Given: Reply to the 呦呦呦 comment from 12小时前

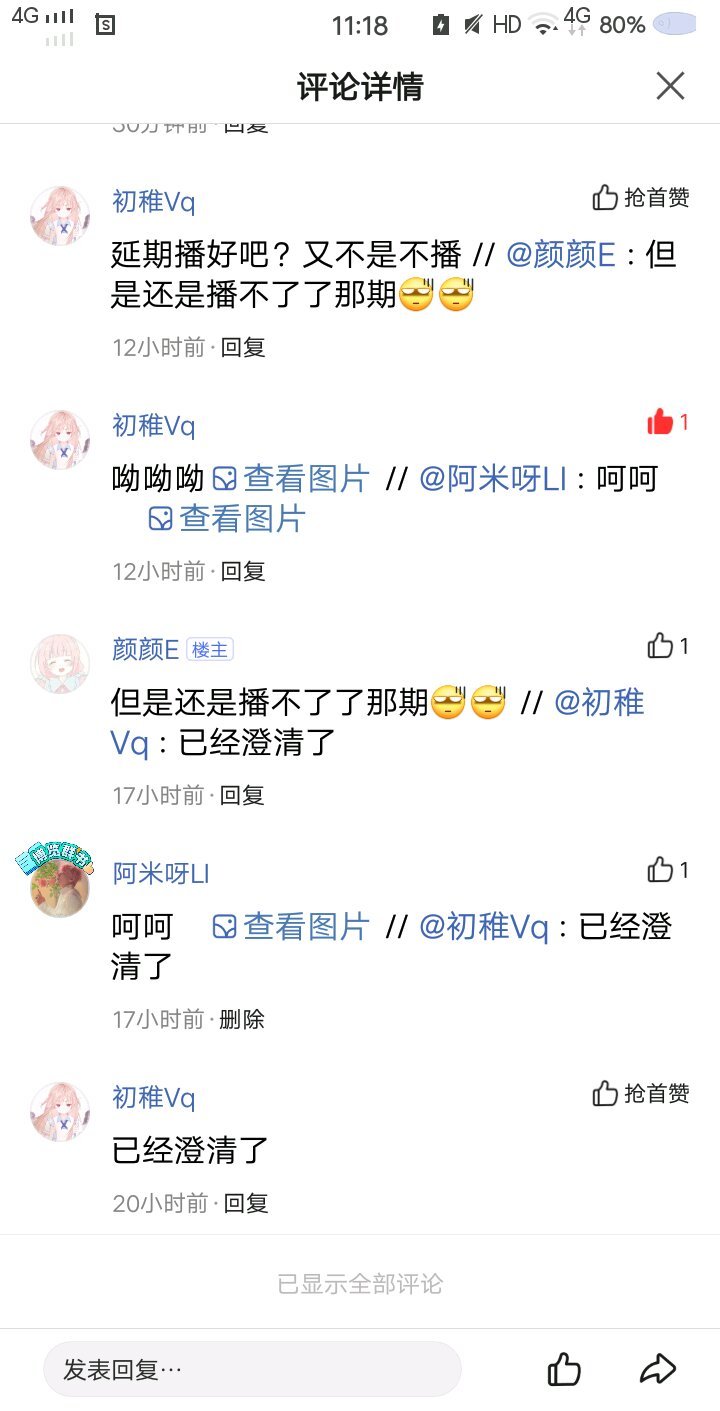Looking at the screenshot, I should (243, 571).
